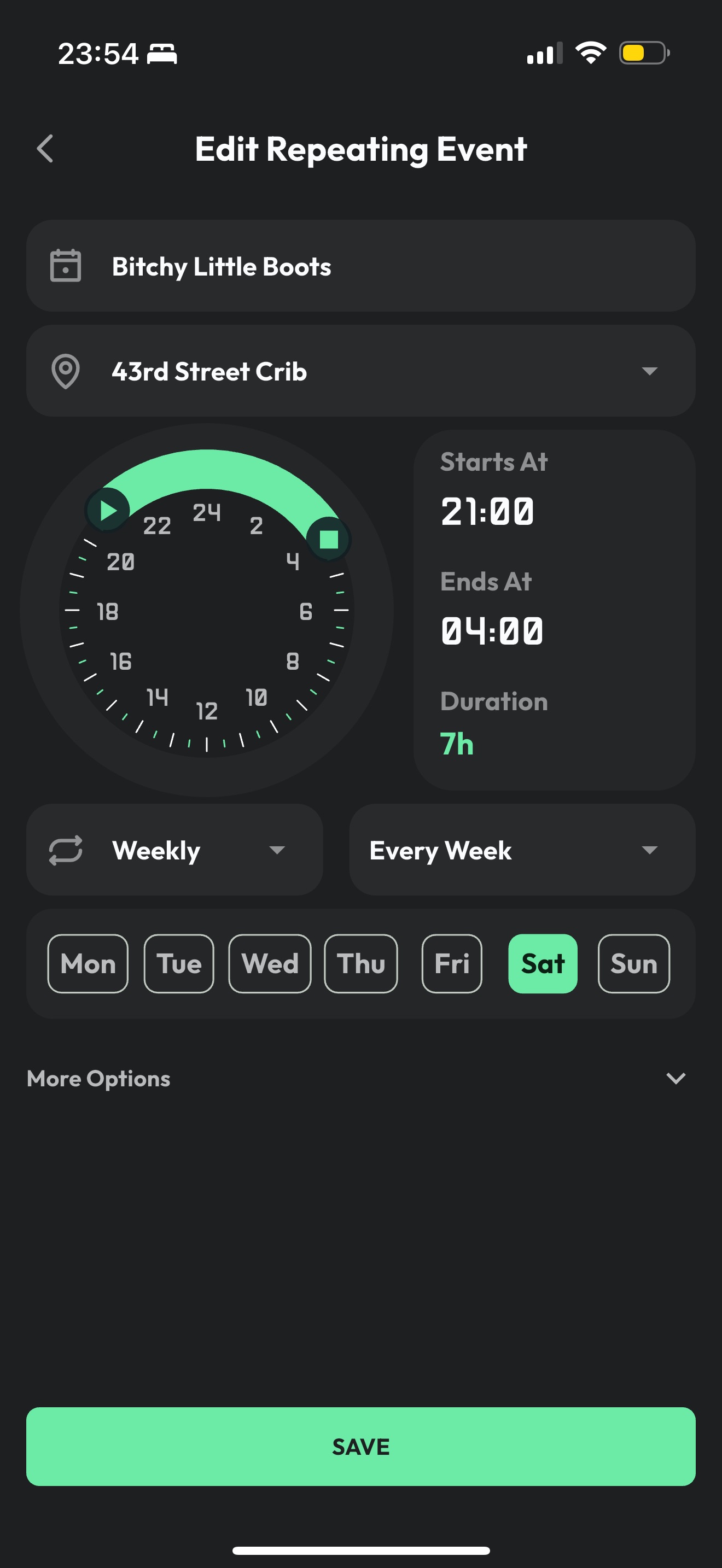Tap the end handle on the clock dial
This screenshot has height=1568, width=722.
click(329, 539)
